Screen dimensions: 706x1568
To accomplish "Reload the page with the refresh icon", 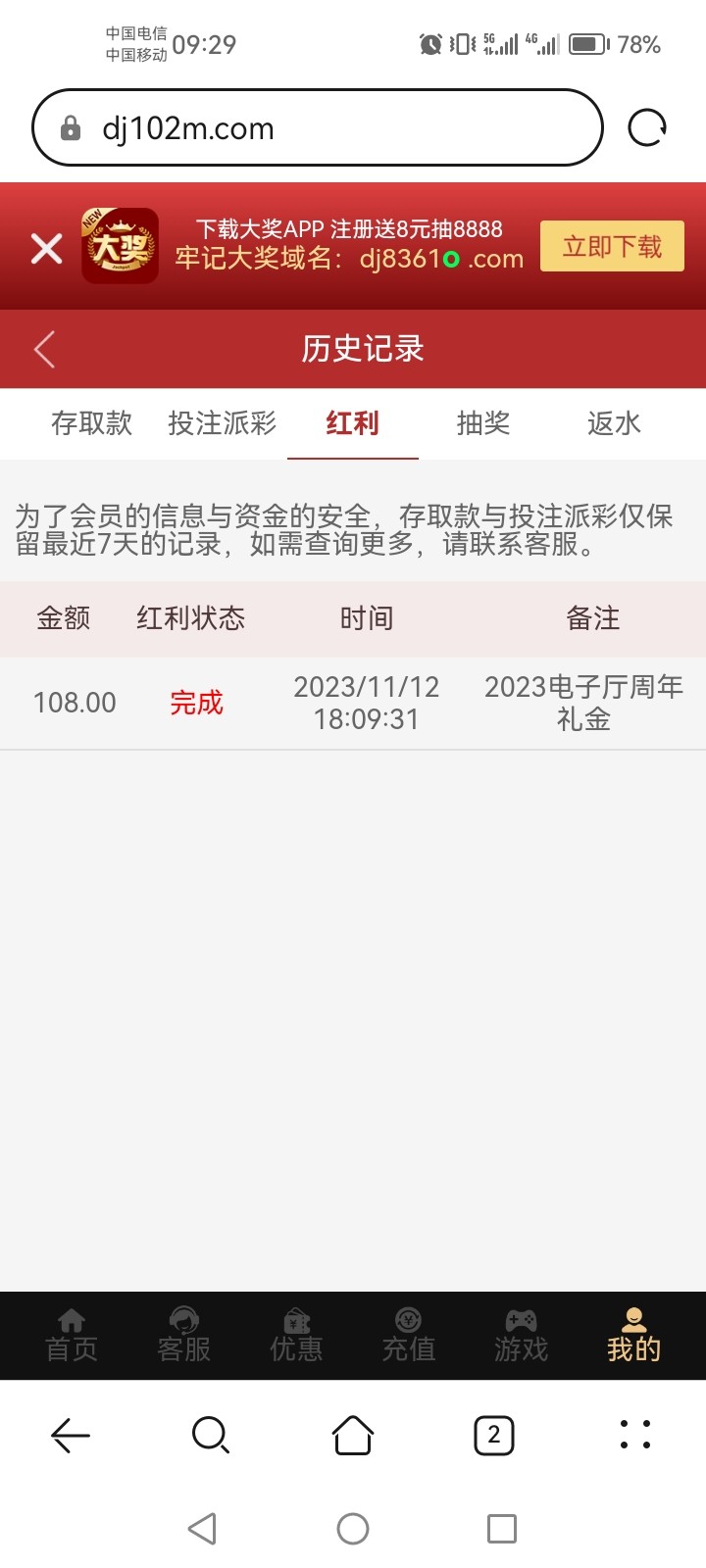I will 647,128.
